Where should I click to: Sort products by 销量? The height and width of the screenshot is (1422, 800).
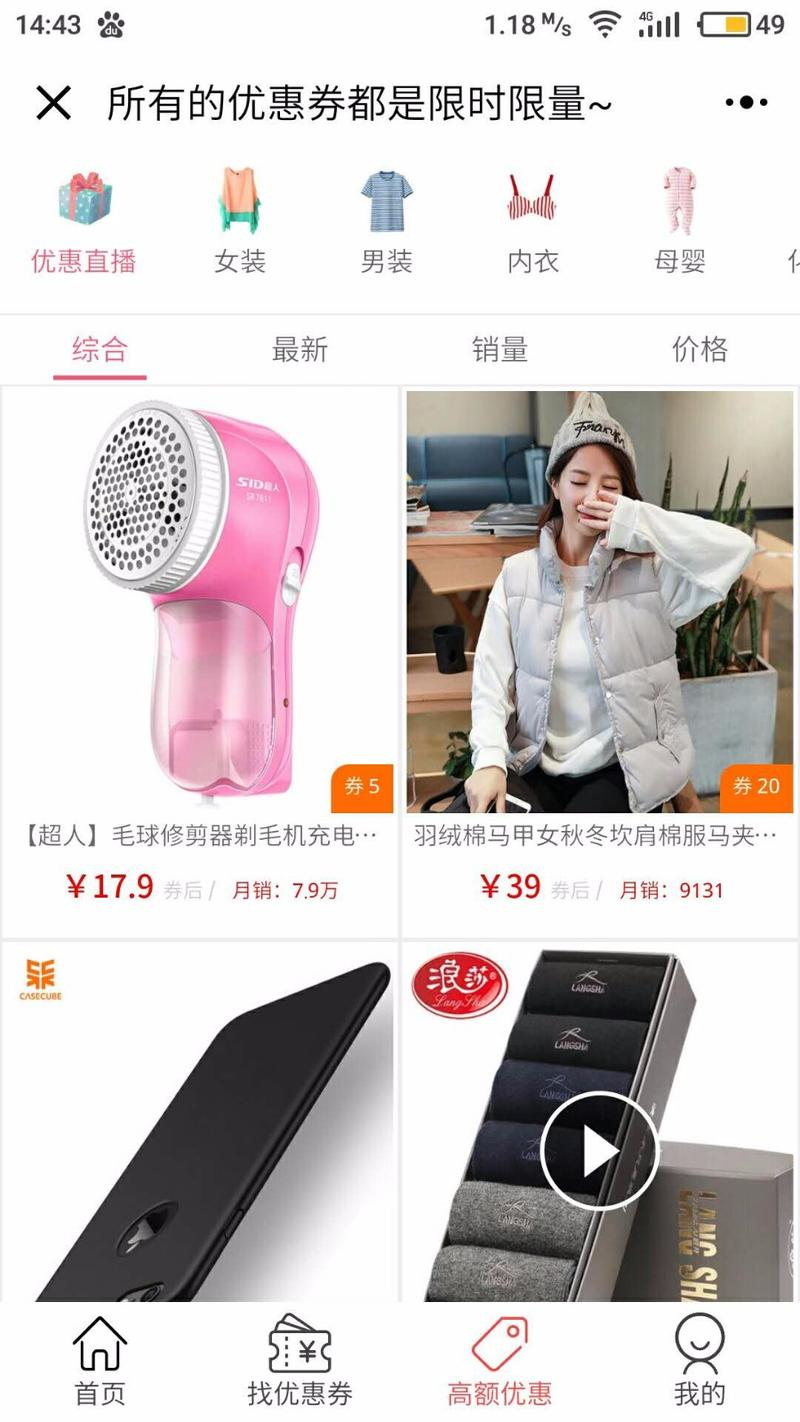click(500, 350)
